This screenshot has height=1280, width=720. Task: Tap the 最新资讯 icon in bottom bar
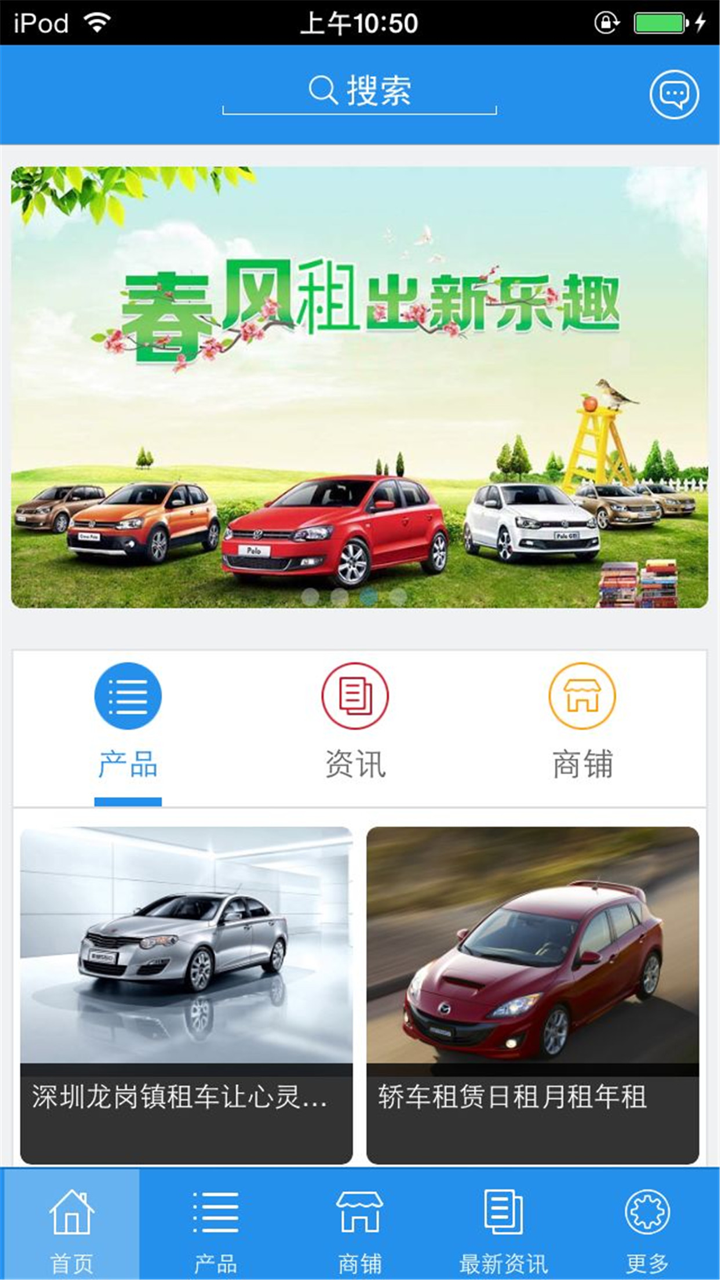pyautogui.click(x=504, y=1213)
